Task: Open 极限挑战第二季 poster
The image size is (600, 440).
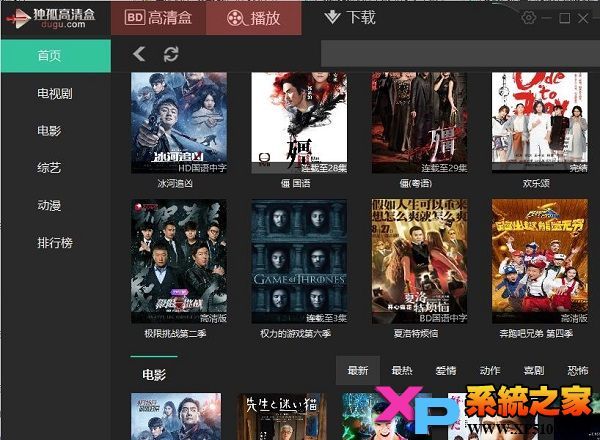Action: pyautogui.click(x=179, y=261)
